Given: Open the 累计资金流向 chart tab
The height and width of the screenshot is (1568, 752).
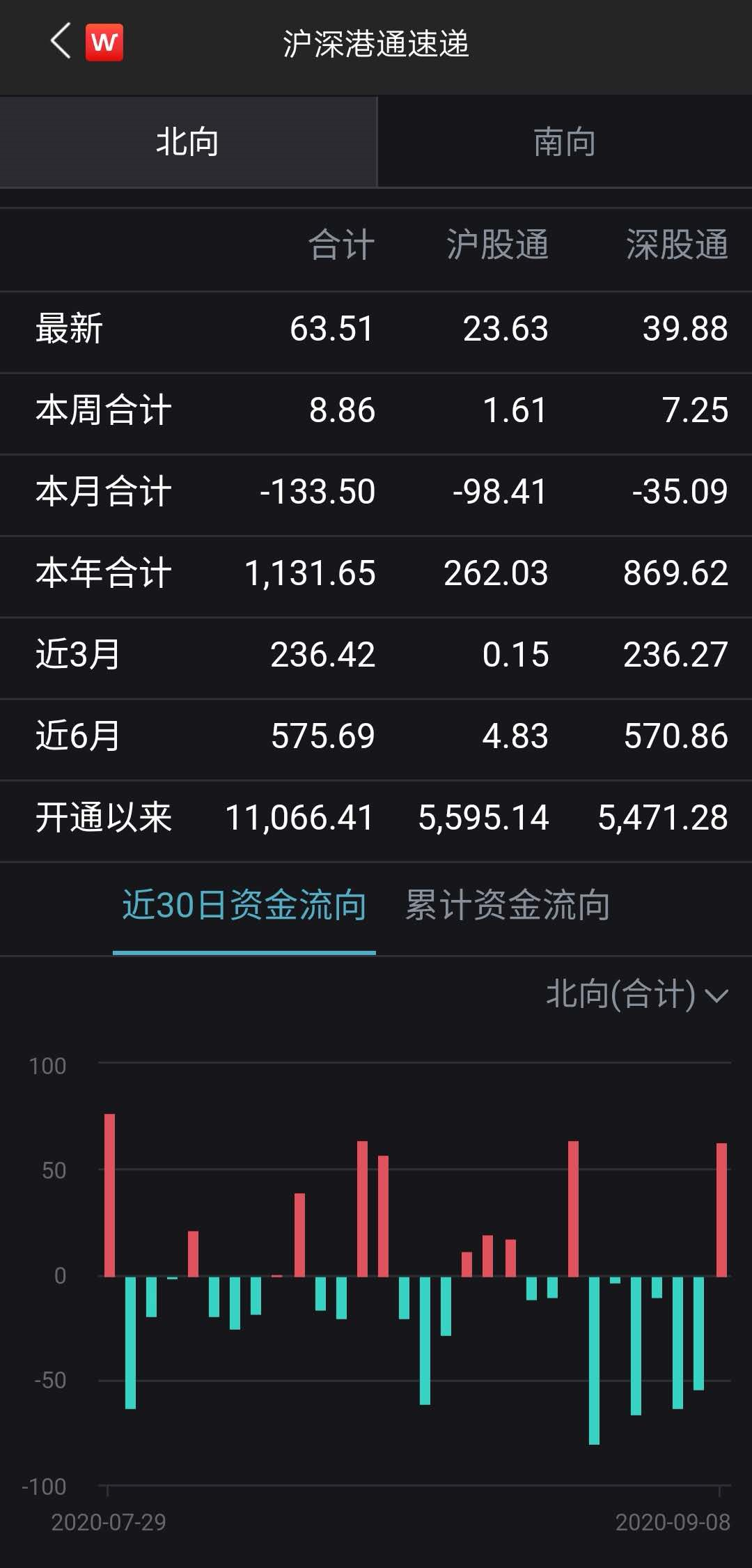Looking at the screenshot, I should [508, 905].
